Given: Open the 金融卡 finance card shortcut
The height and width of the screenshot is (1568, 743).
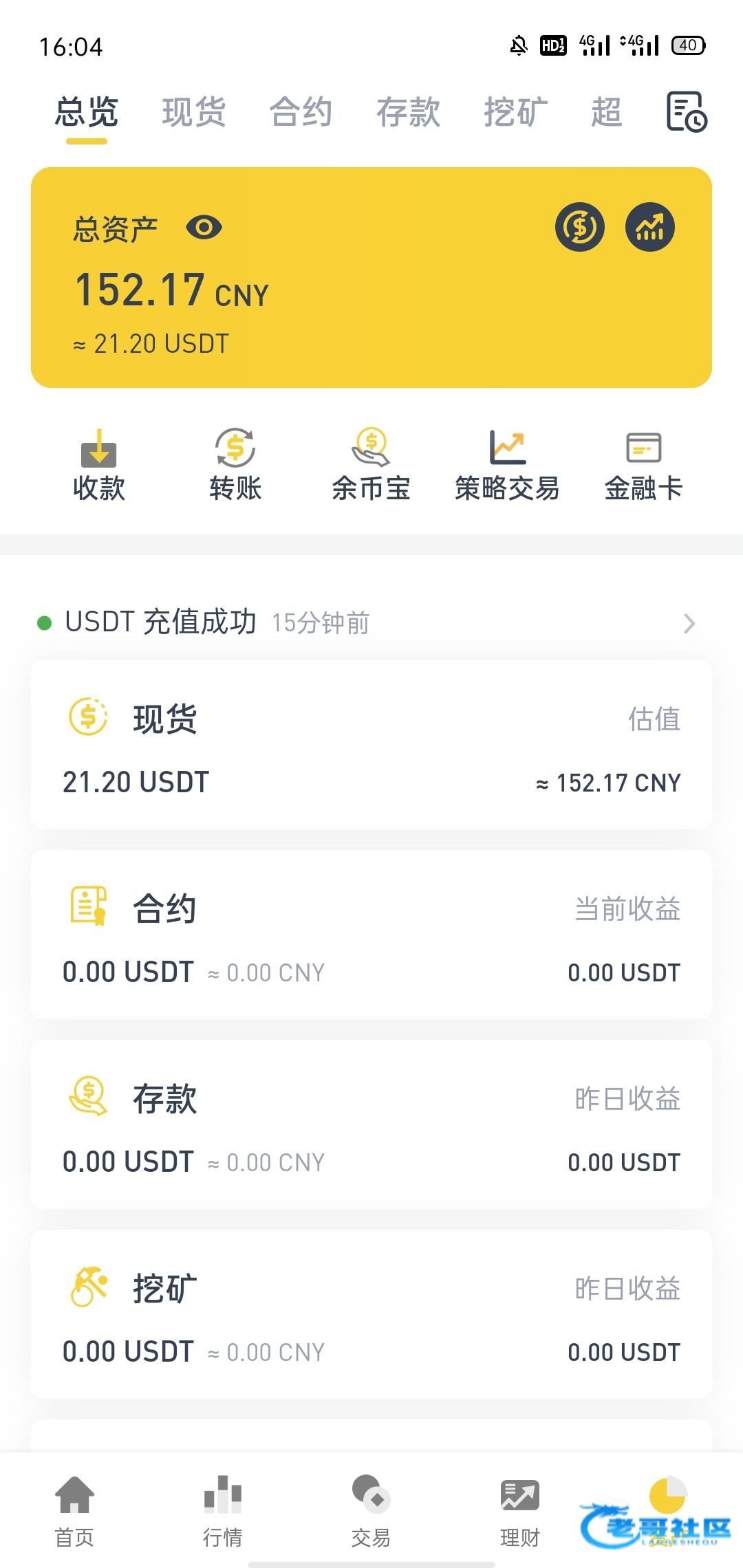Looking at the screenshot, I should click(643, 466).
